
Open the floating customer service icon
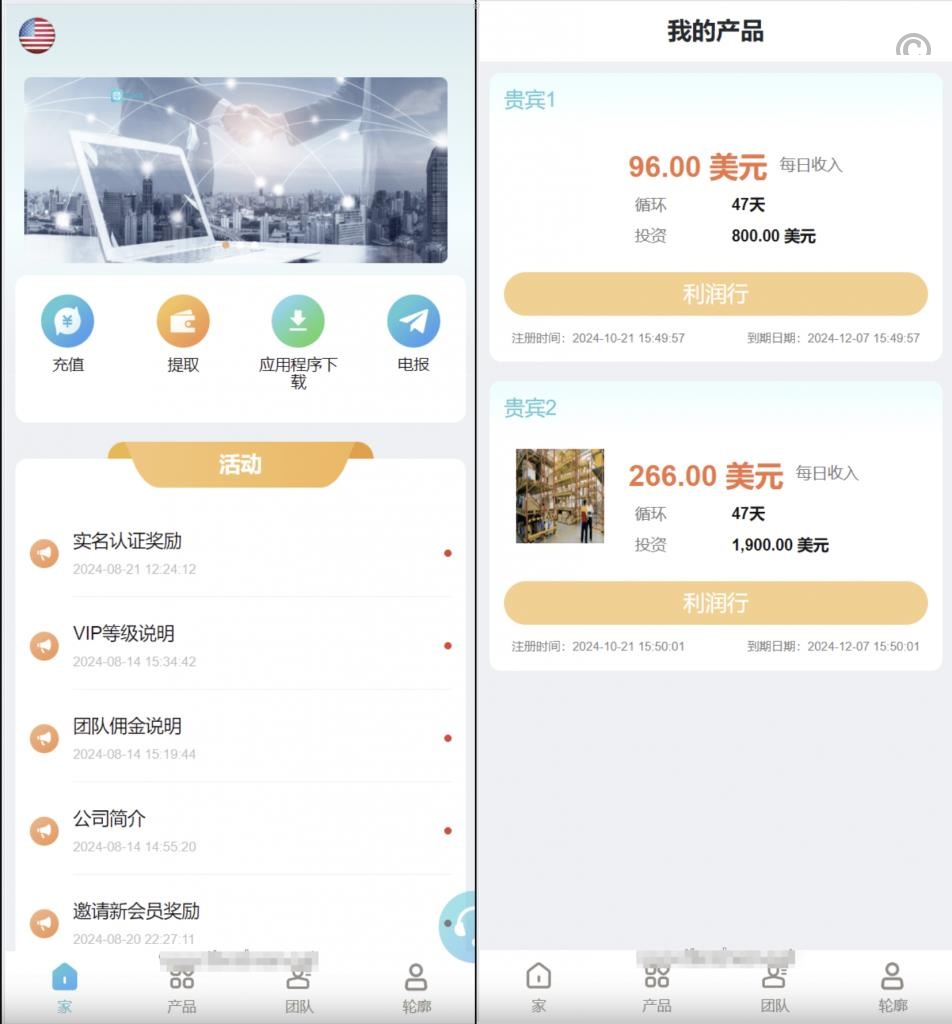(461, 925)
